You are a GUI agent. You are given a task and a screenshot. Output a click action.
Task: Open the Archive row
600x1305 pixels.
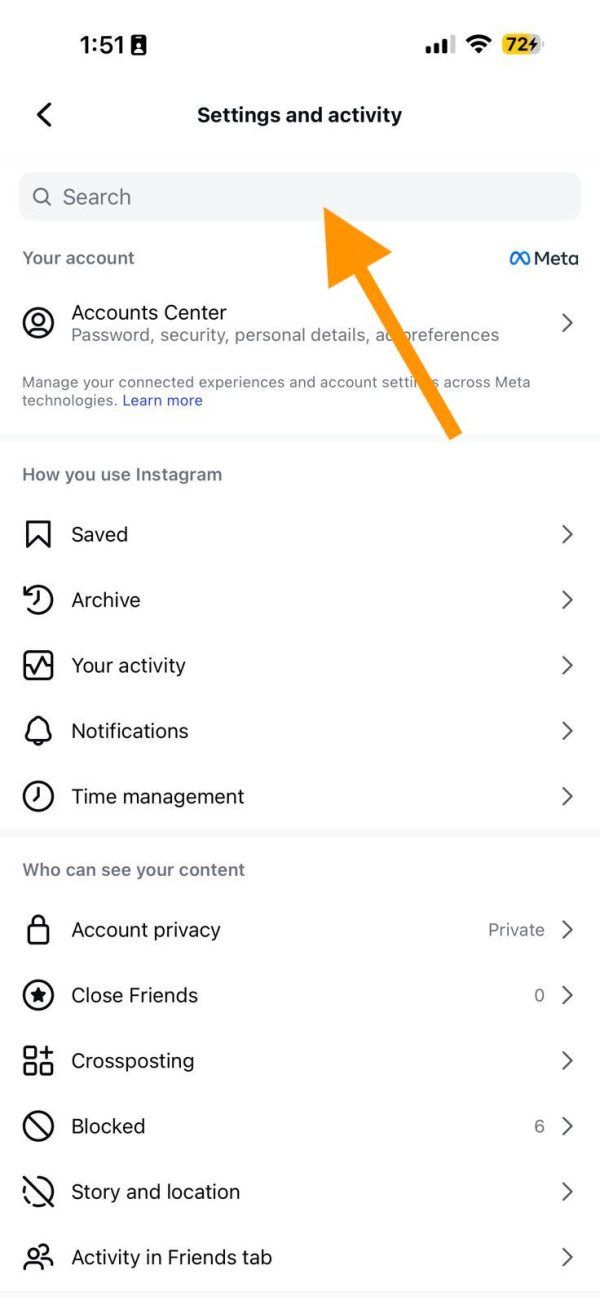click(x=298, y=600)
